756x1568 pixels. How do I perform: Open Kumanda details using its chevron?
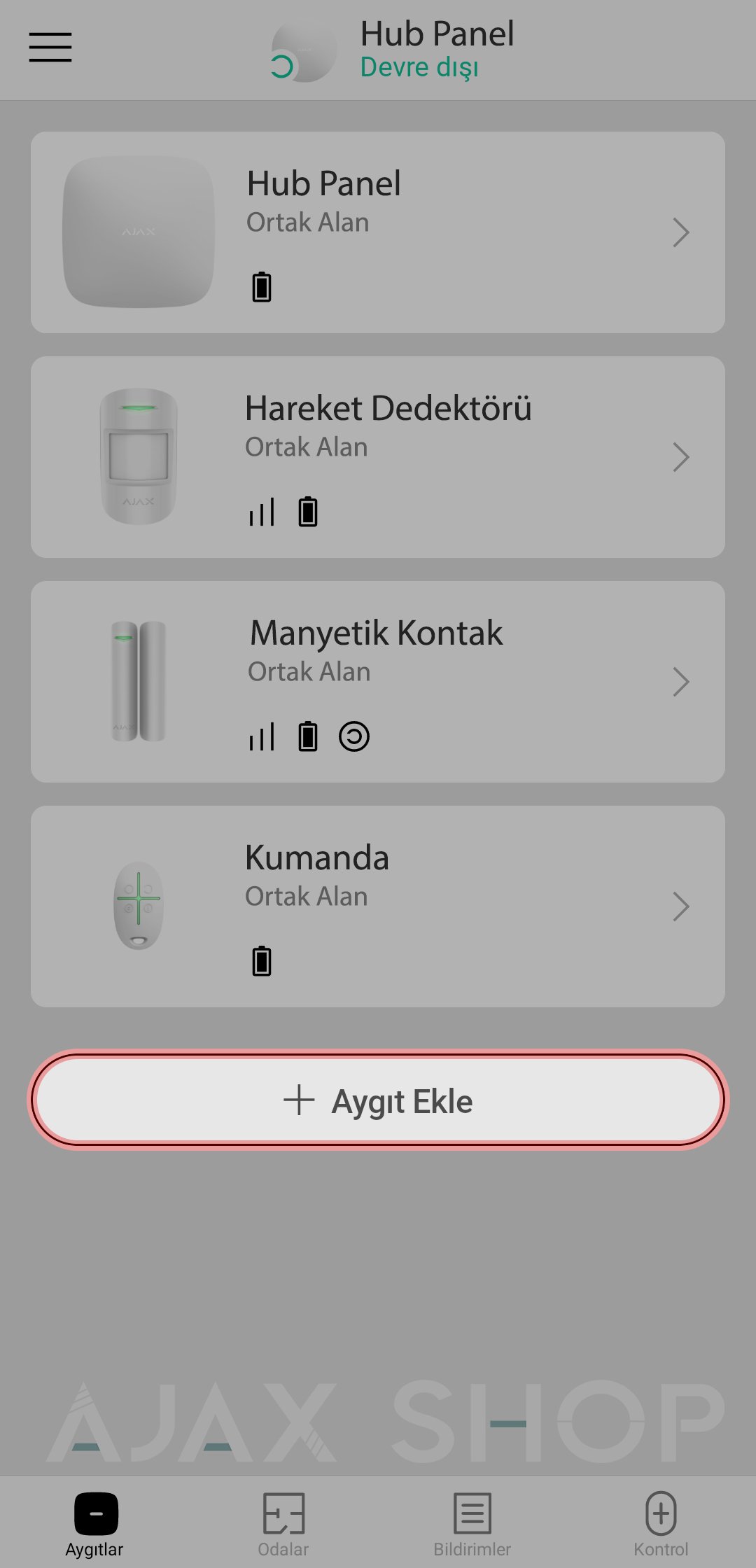pos(680,906)
